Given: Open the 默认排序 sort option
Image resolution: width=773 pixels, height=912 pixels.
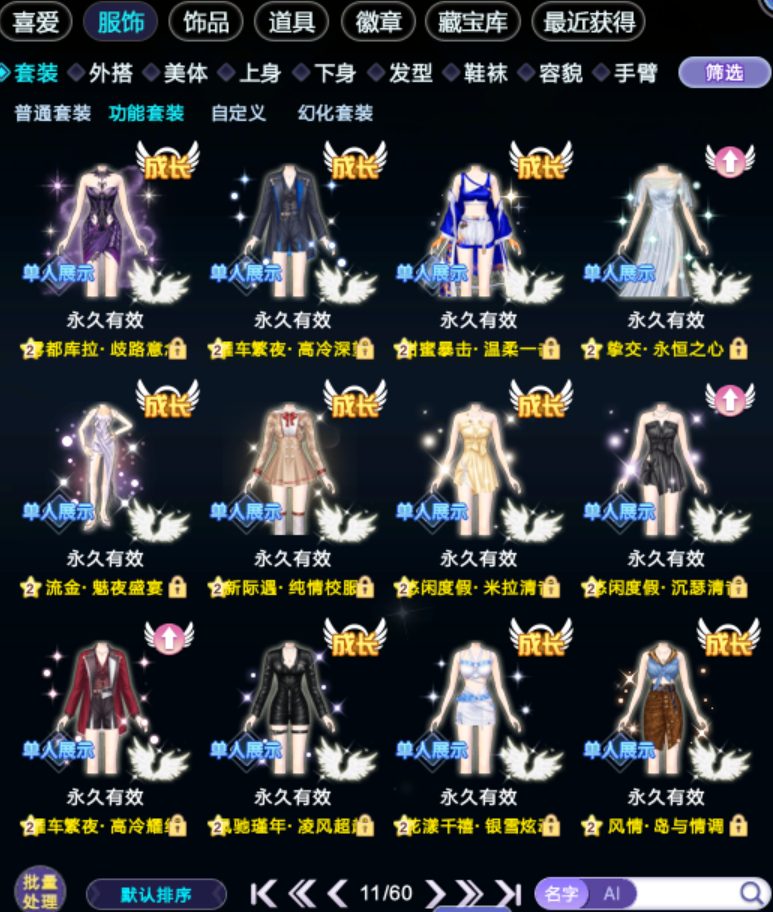Looking at the screenshot, I should (x=156, y=895).
